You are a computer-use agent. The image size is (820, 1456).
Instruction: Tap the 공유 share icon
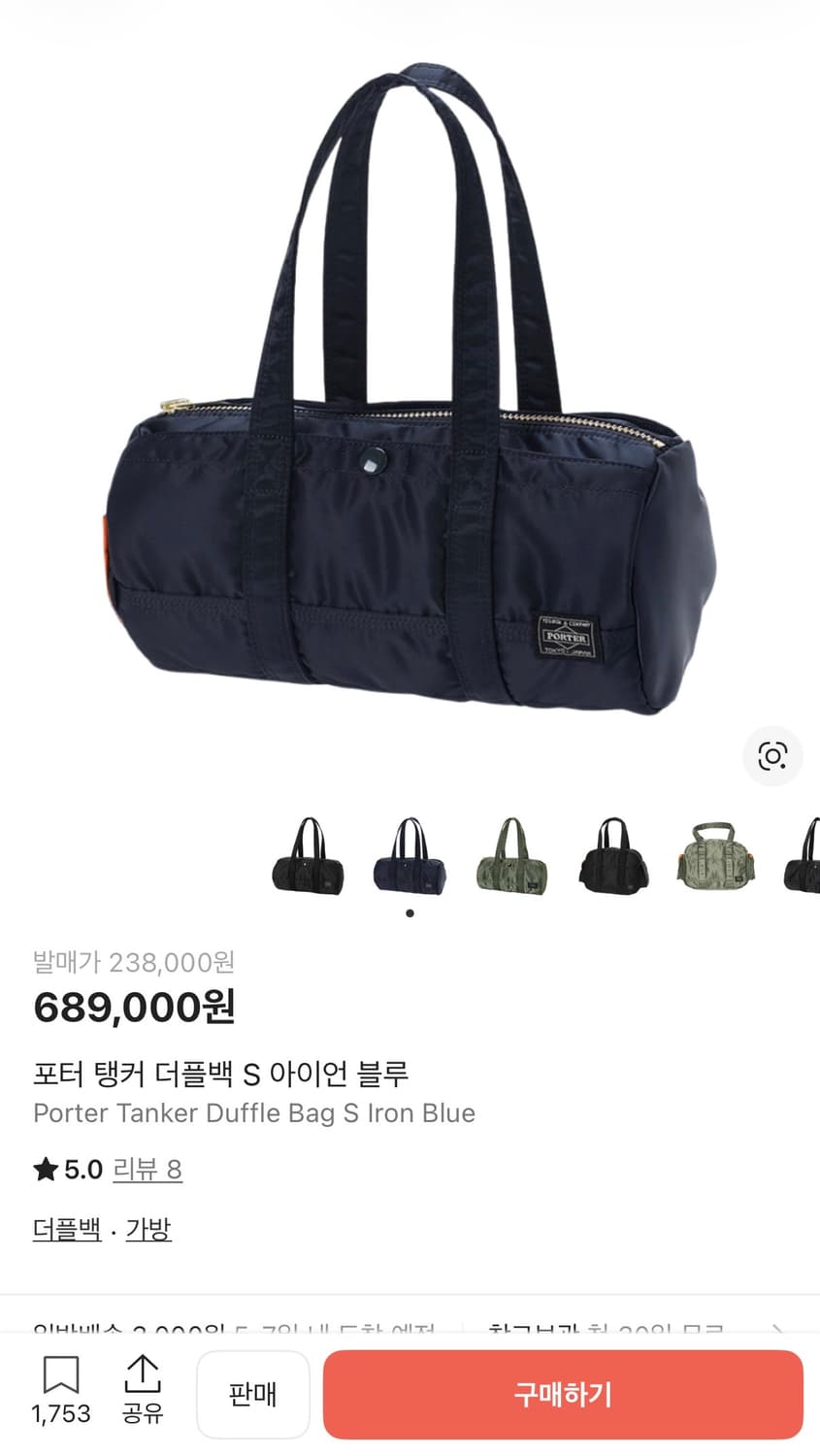coord(144,1379)
